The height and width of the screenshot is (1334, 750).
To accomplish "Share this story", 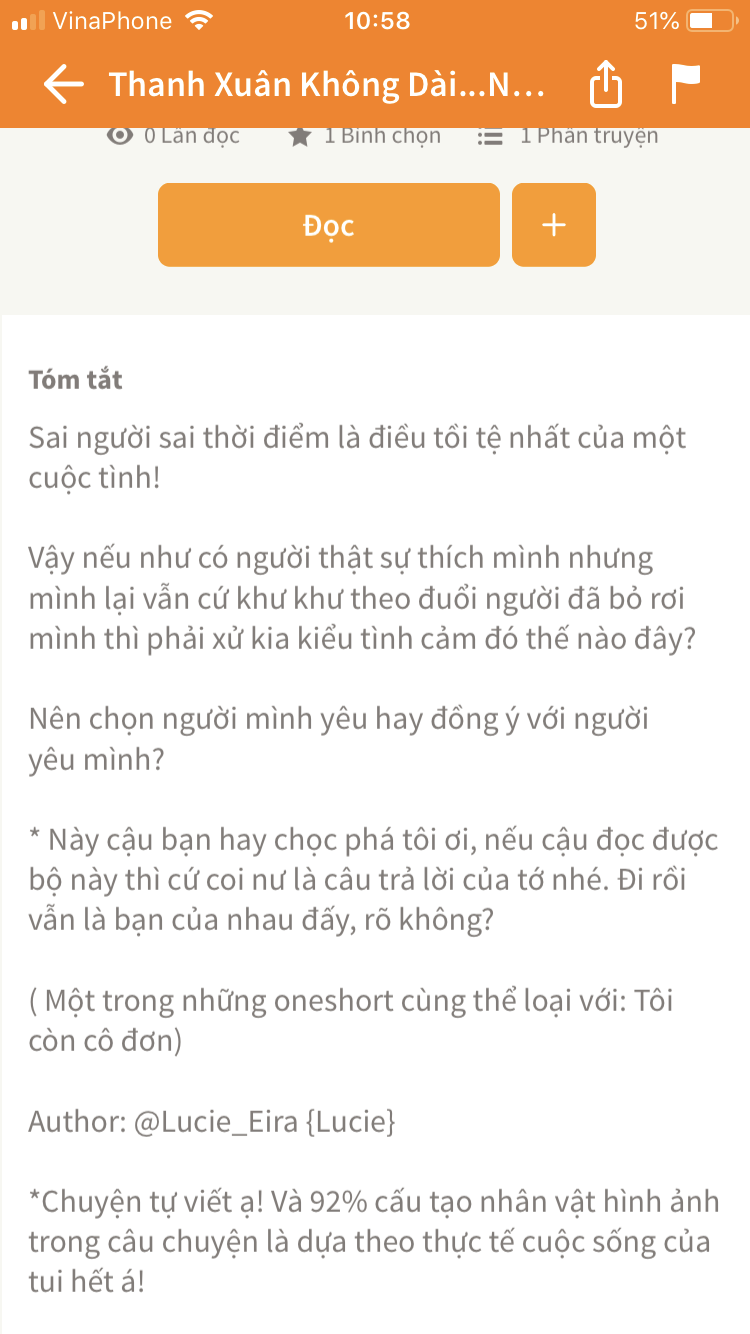I will tap(605, 85).
